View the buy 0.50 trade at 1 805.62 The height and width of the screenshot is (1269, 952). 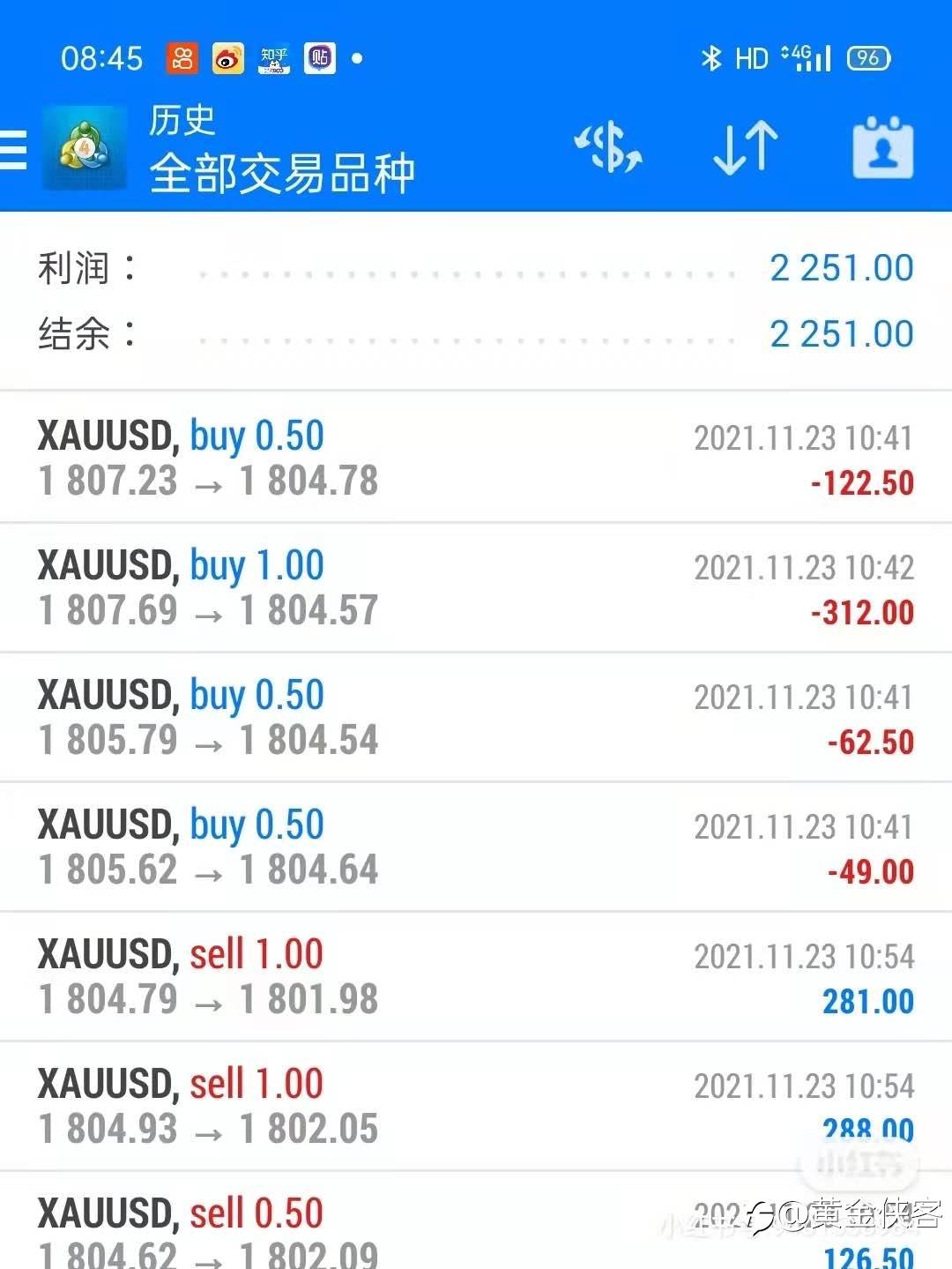tap(476, 847)
